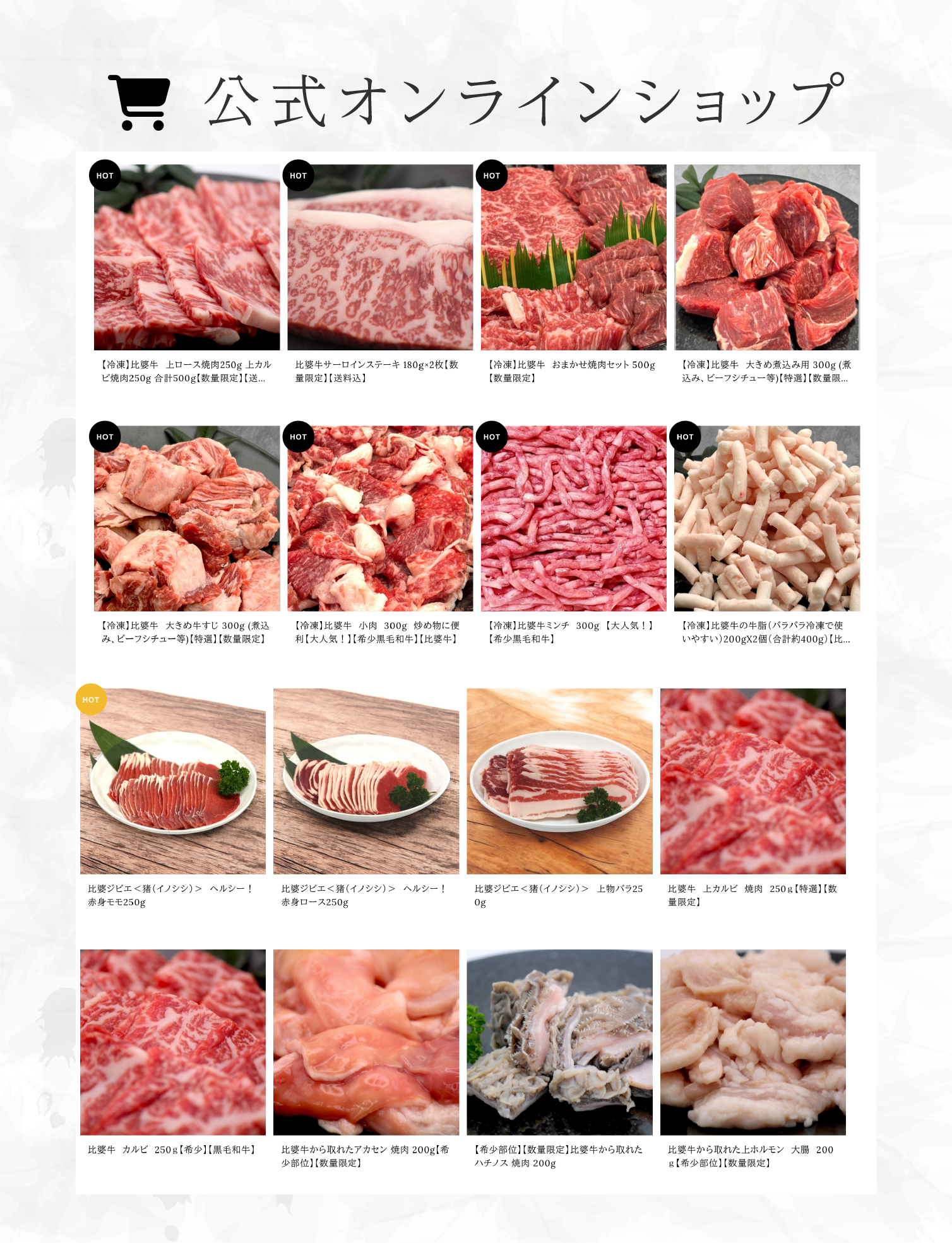The width and height of the screenshot is (952, 1243).
Task: View 比婆ジビエ猪 赤身ロース250g item
Action: (x=366, y=781)
